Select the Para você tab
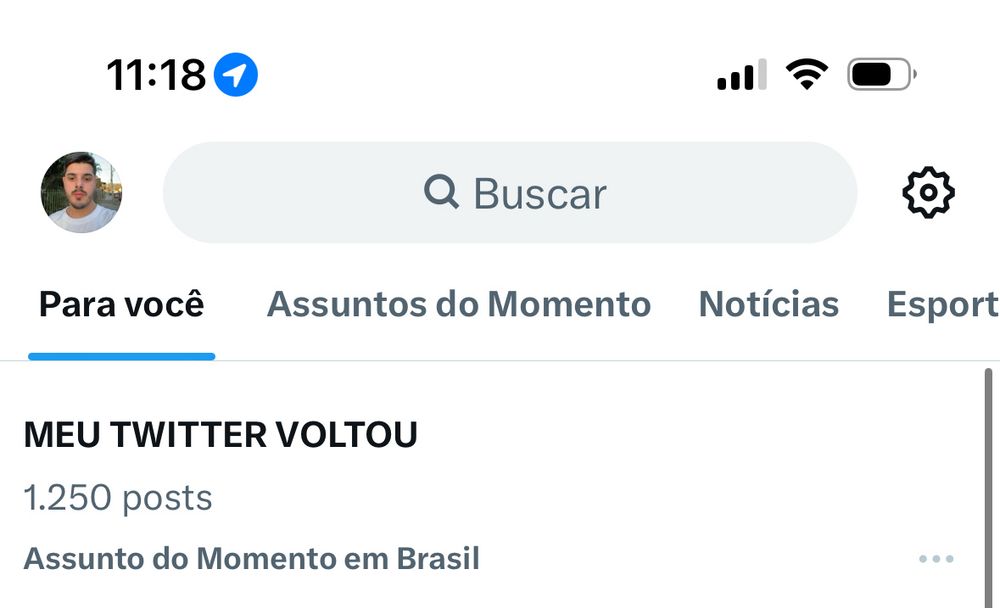Screen dimensions: 1000x608 (121, 304)
